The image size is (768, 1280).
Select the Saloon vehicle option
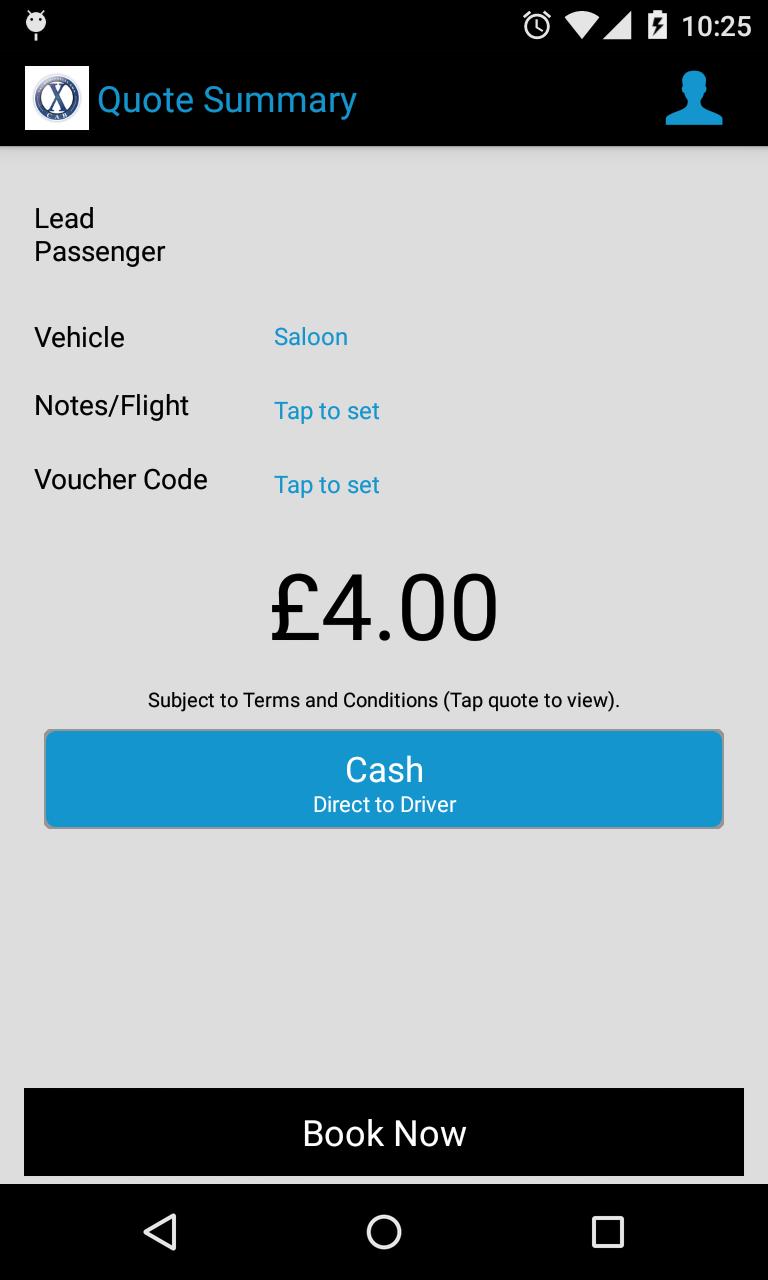[x=310, y=337]
